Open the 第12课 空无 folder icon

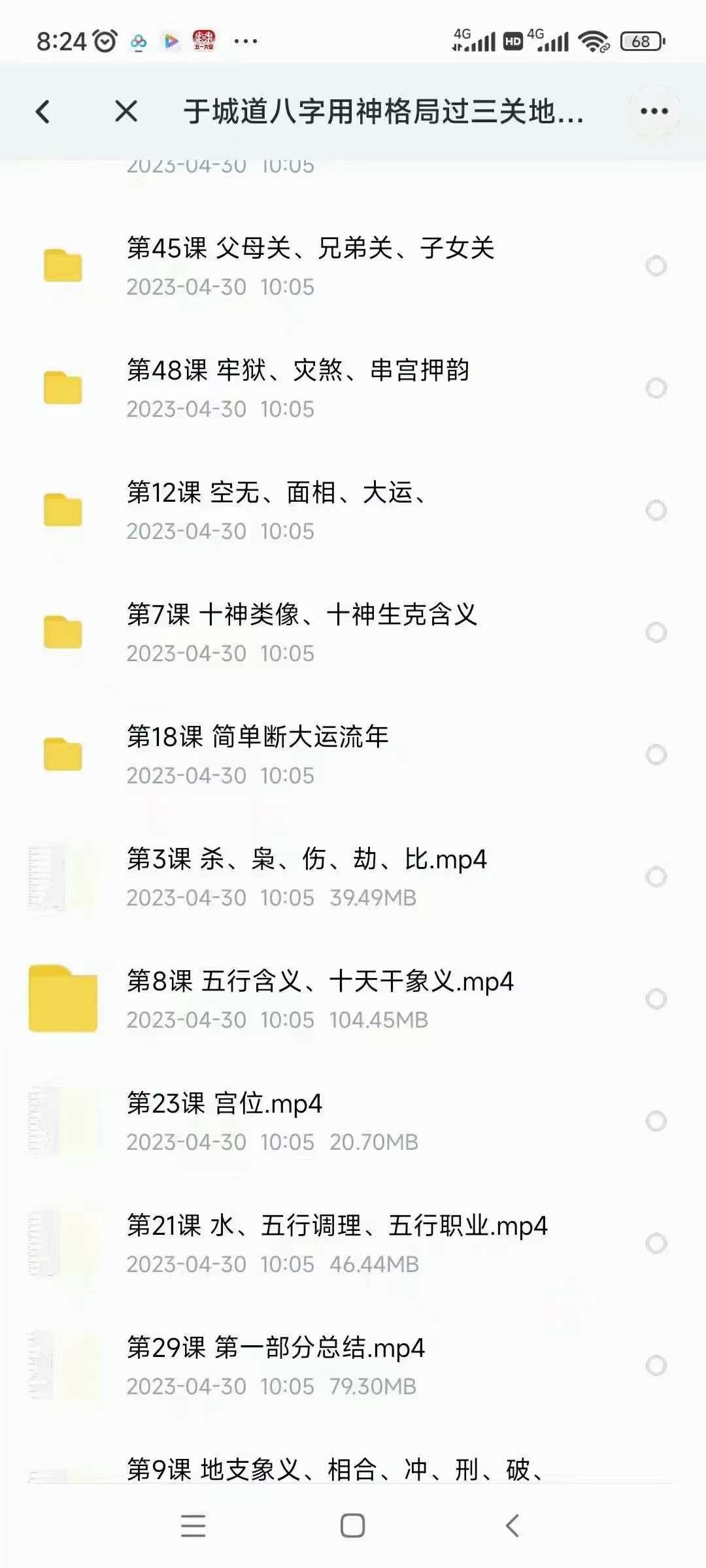[63, 506]
